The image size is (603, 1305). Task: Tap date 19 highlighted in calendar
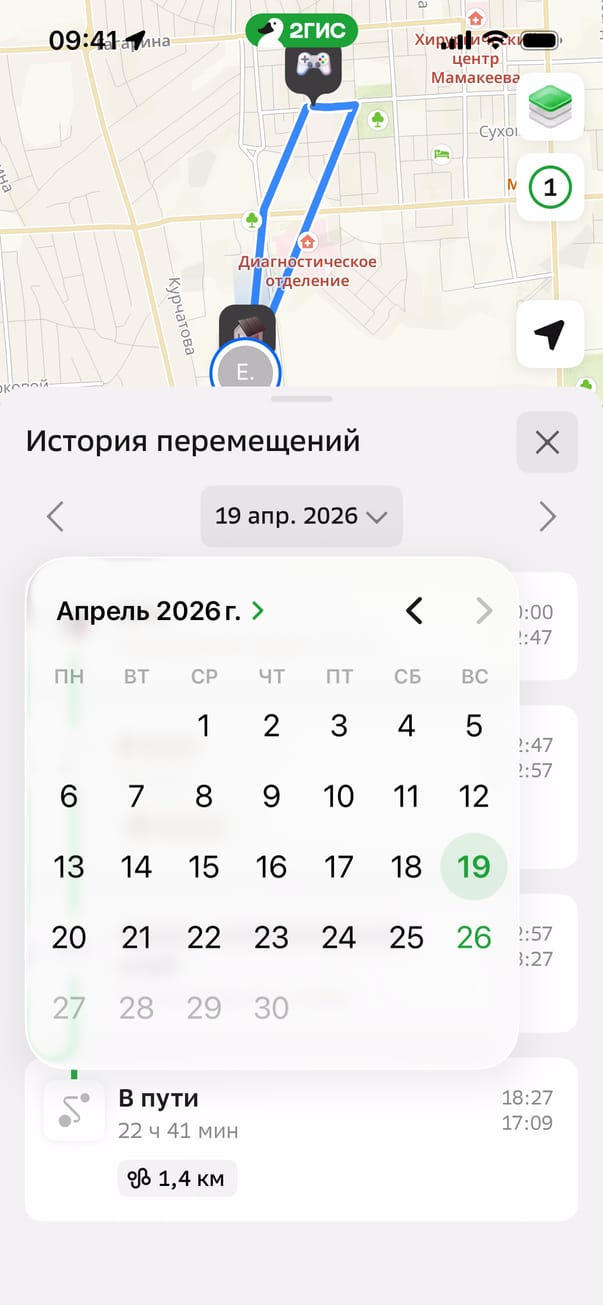473,866
